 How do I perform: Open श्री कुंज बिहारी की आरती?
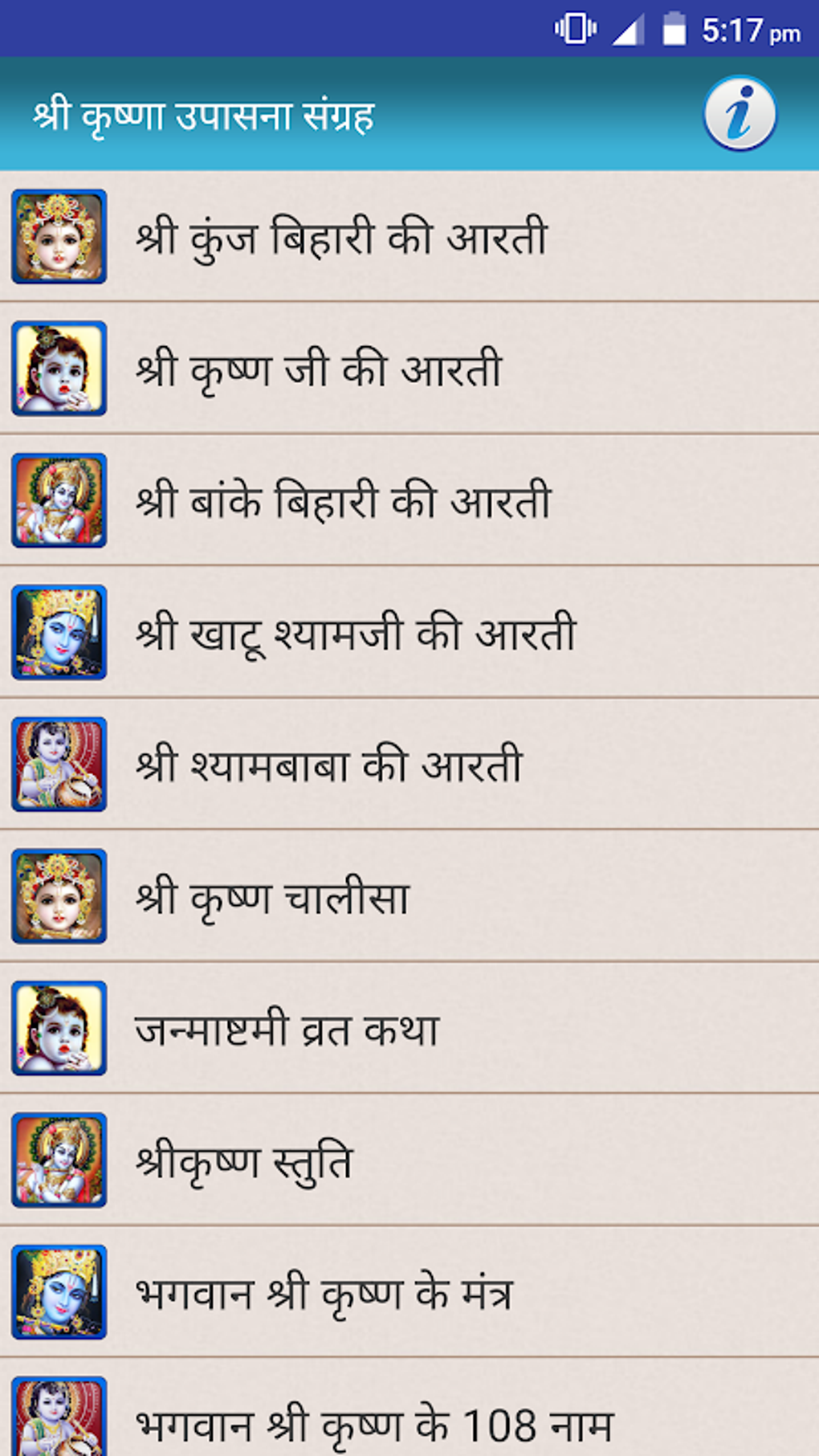[341, 238]
